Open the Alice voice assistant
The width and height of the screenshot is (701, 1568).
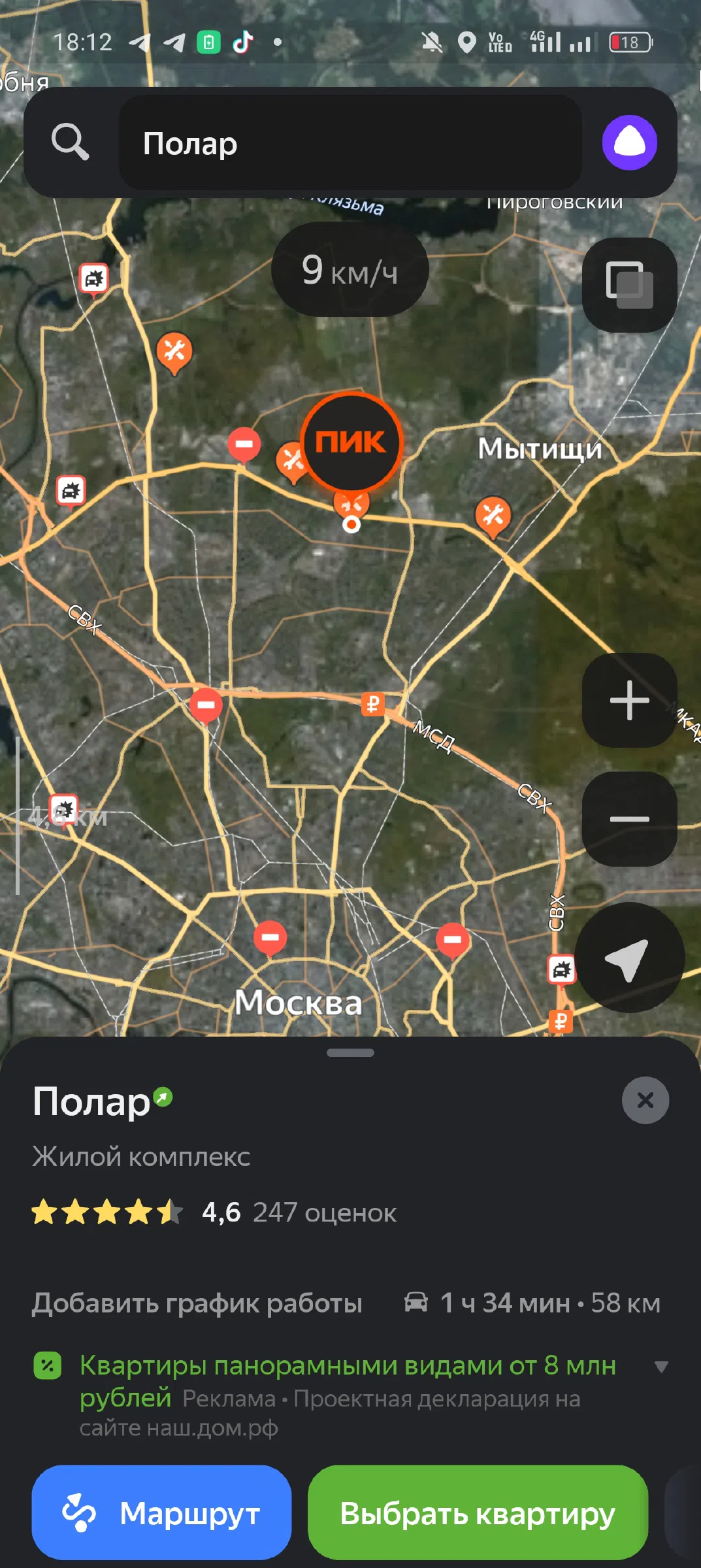[x=629, y=142]
